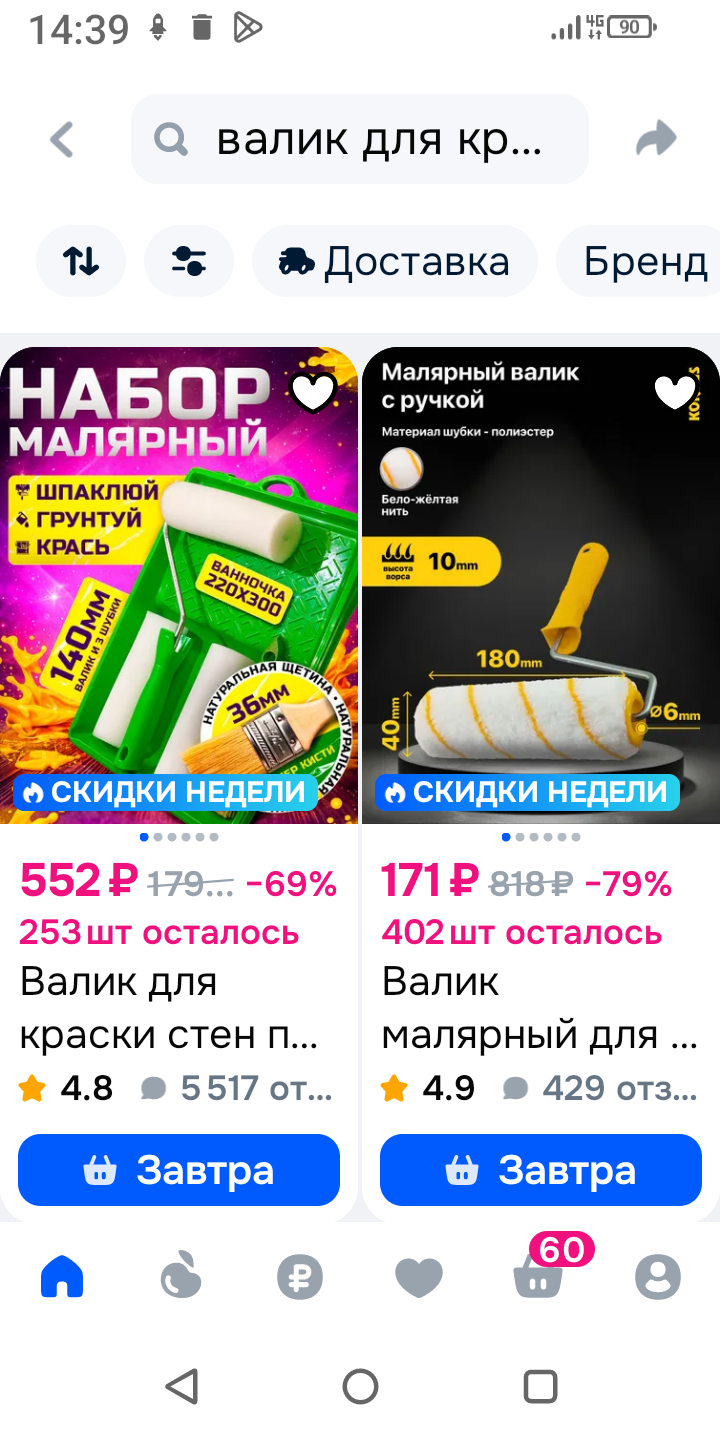720x1440 pixels.
Task: Switch to the home tab
Action: tap(62, 1277)
